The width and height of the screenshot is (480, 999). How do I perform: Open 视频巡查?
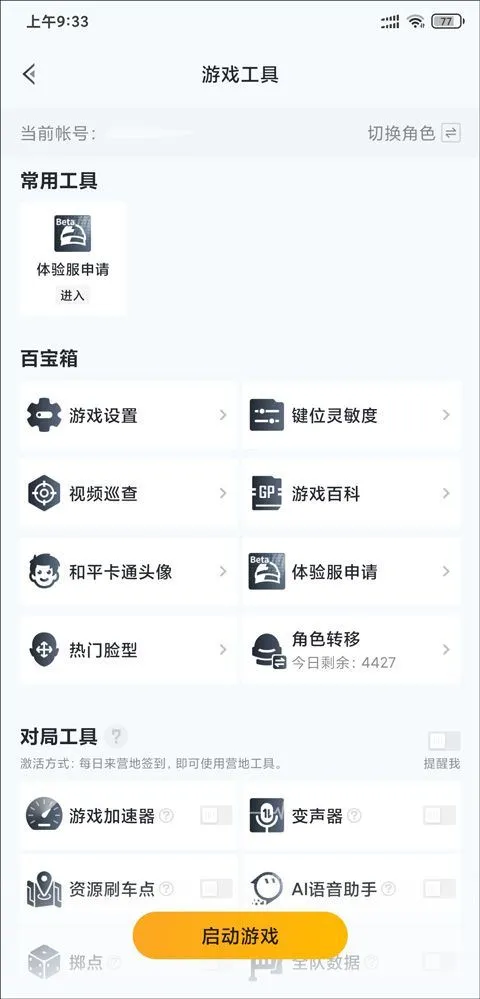[128, 494]
